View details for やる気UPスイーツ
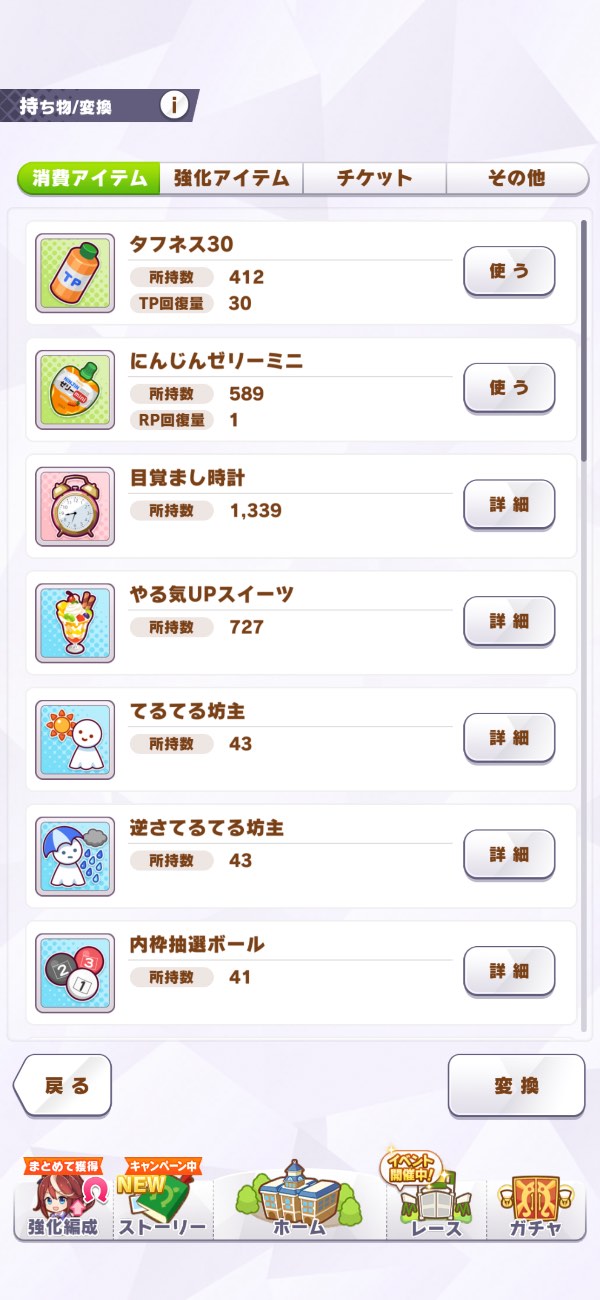Image resolution: width=600 pixels, height=1300 pixels. (x=509, y=621)
